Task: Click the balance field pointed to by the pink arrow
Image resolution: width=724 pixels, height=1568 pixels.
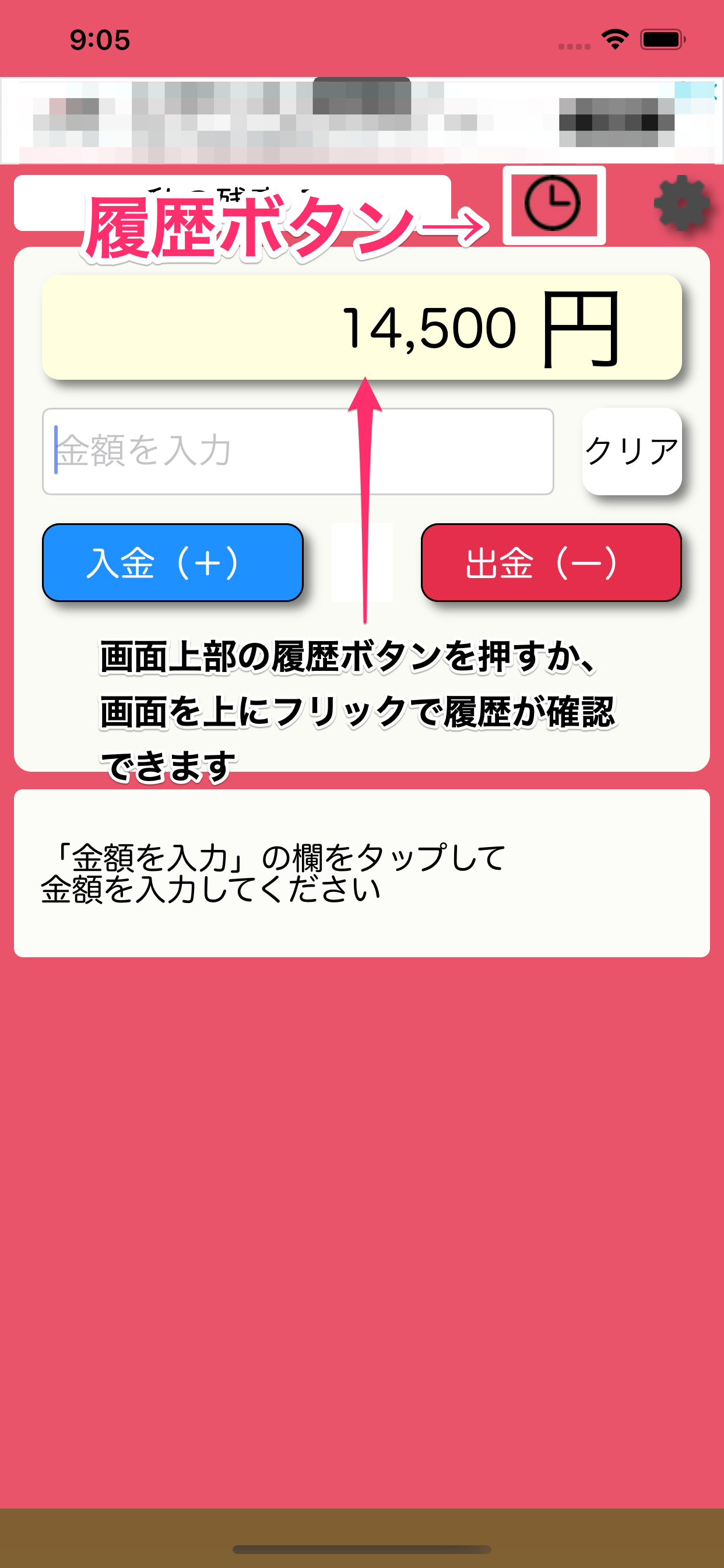Action: pos(362,327)
